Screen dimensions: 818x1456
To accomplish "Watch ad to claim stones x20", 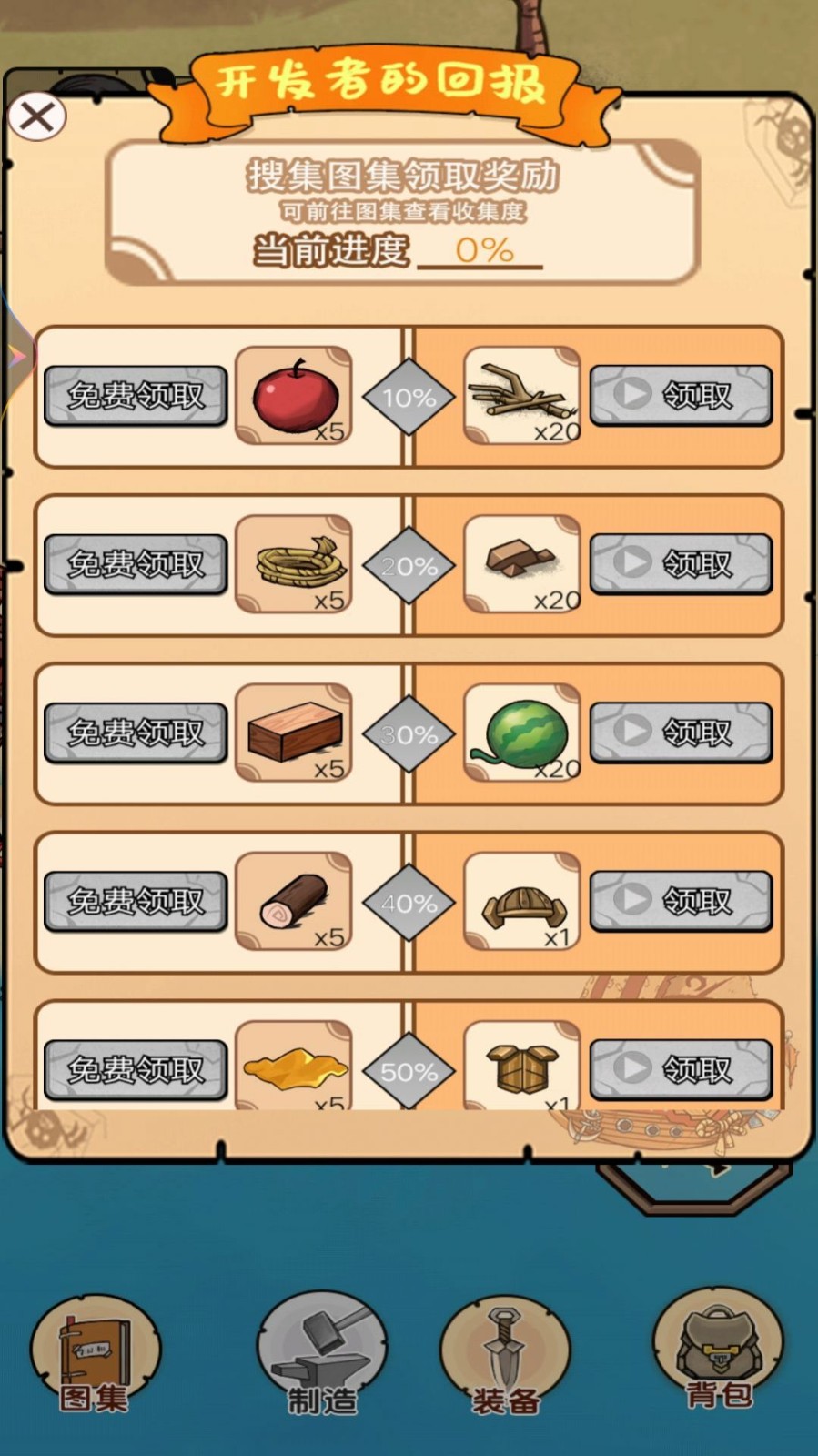I will pyautogui.click(x=681, y=563).
